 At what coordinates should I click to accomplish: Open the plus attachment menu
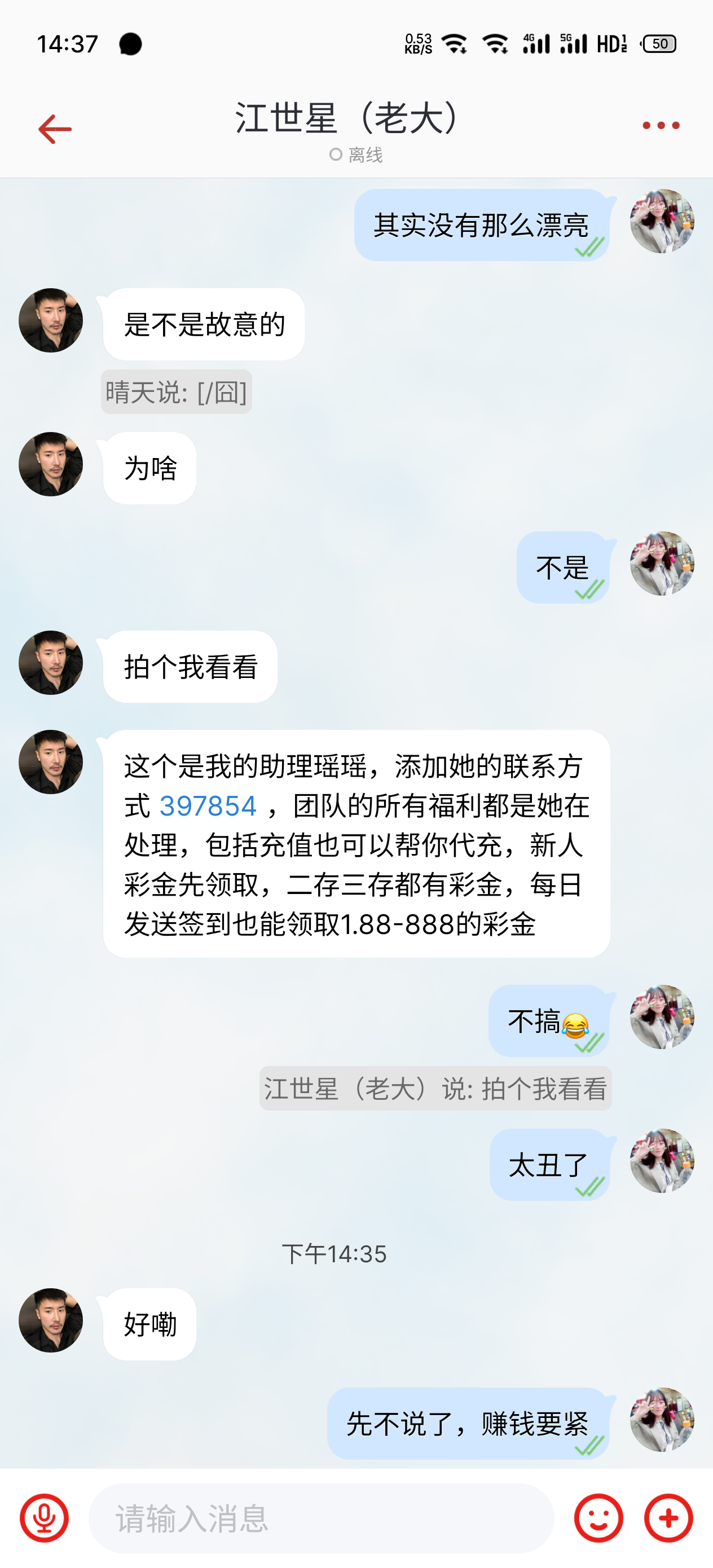click(668, 1518)
